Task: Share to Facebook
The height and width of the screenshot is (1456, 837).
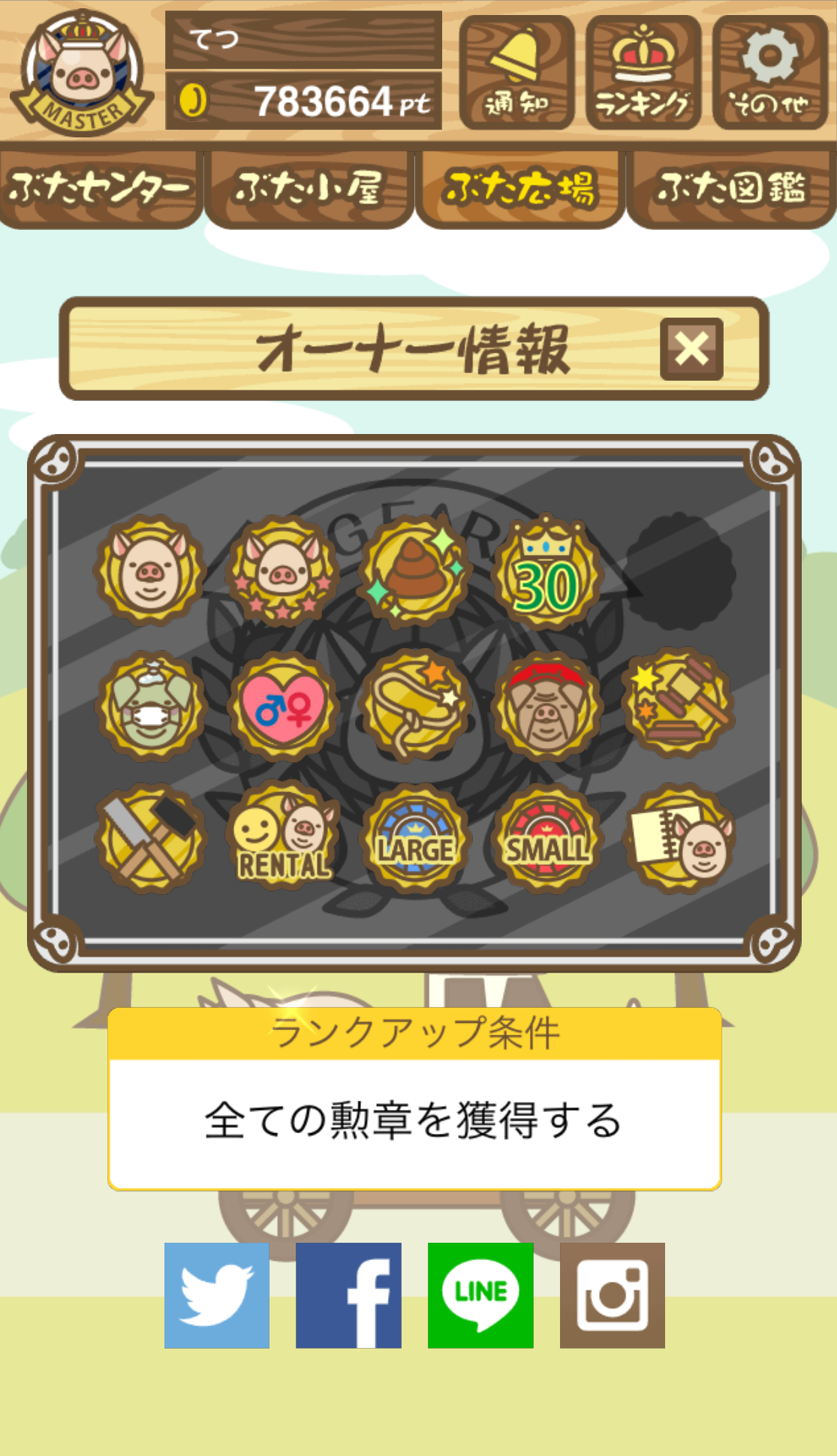Action: 348,1295
